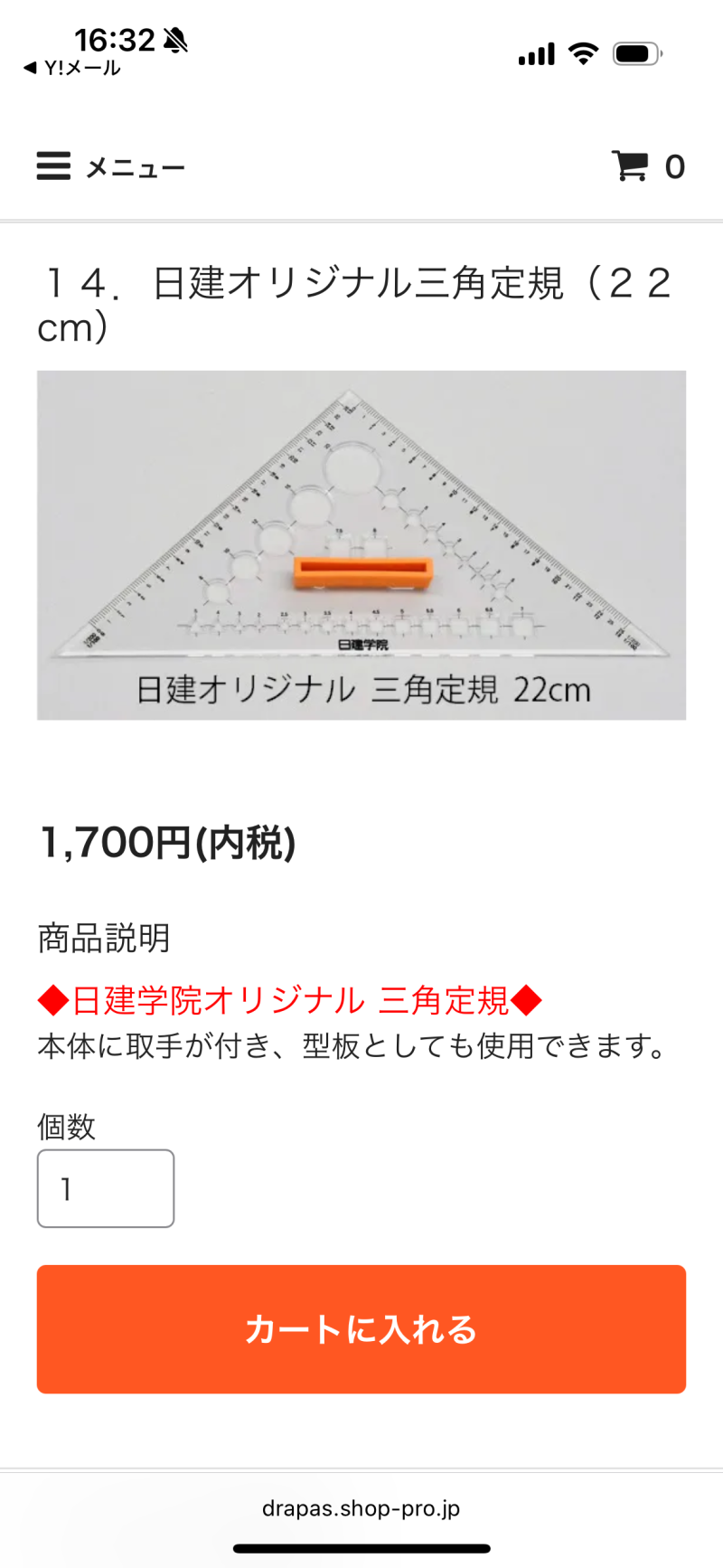Open the メニュー hamburger menu
723x1568 pixels.
108,167
